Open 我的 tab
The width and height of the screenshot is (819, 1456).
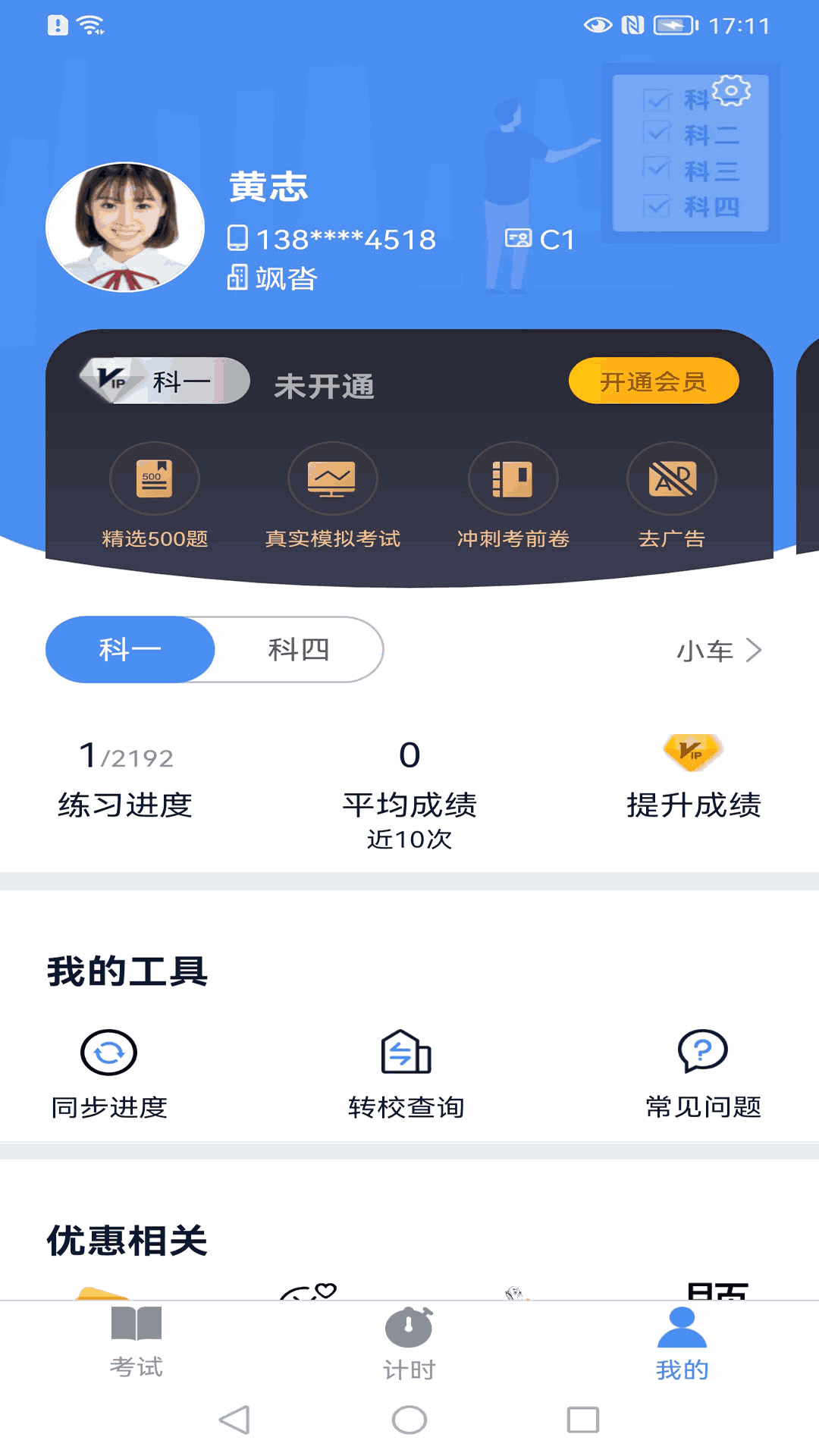click(x=682, y=1344)
